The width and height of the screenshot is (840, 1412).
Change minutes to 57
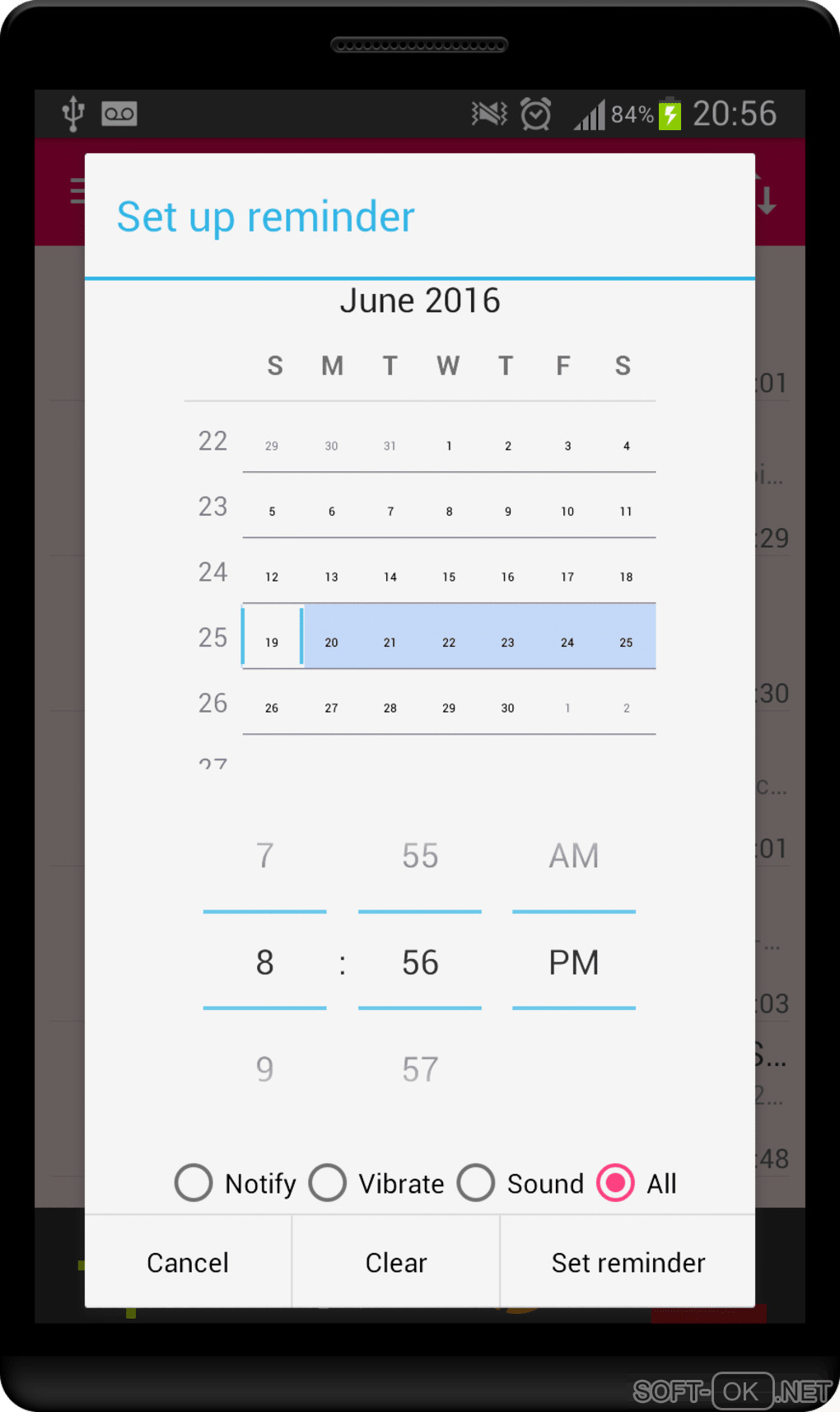420,1069
